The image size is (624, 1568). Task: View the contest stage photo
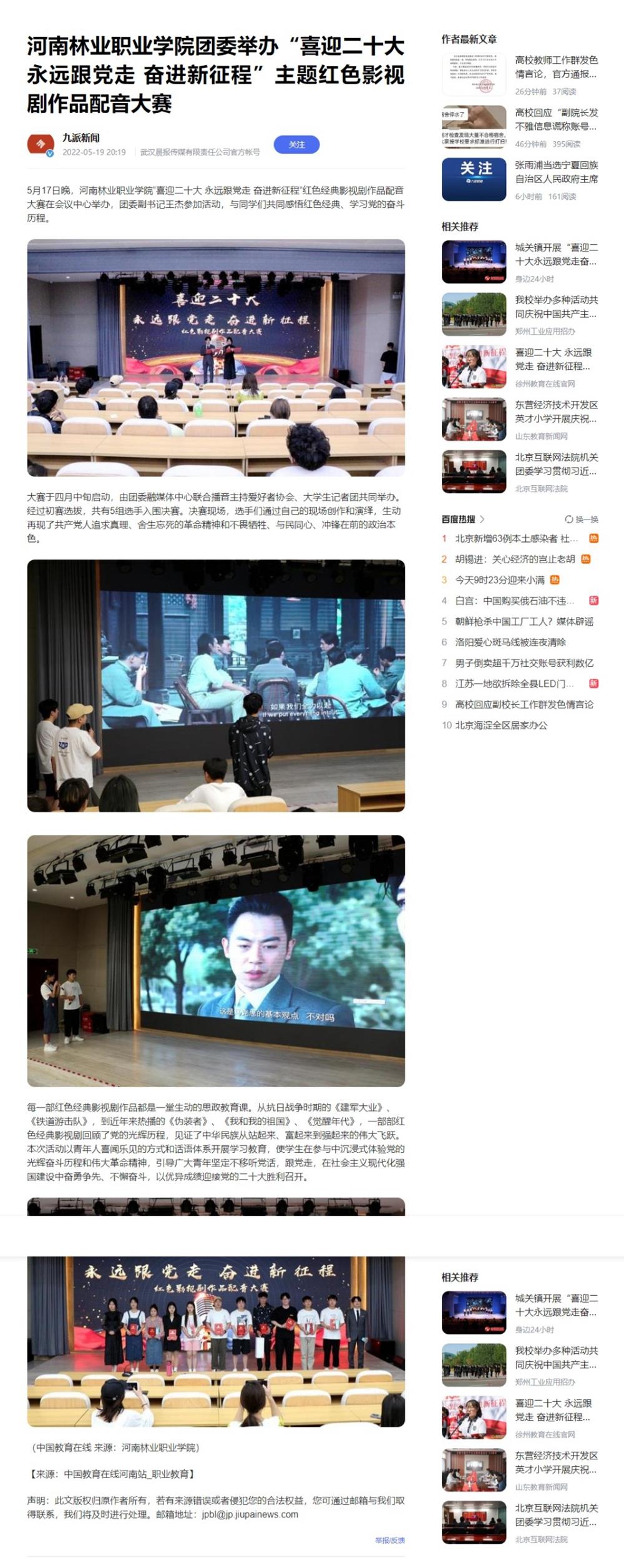tap(216, 357)
